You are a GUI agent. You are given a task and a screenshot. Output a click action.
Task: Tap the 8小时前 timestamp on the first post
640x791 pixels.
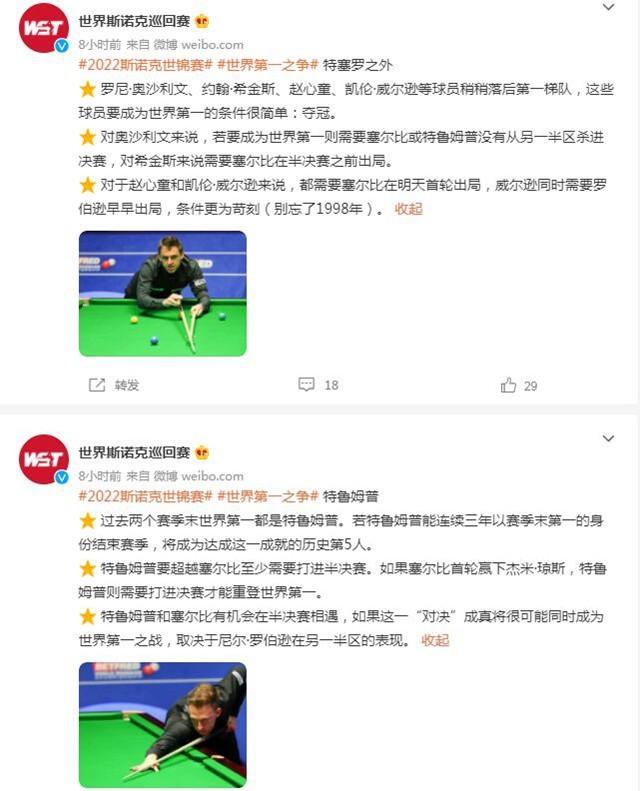tap(100, 45)
